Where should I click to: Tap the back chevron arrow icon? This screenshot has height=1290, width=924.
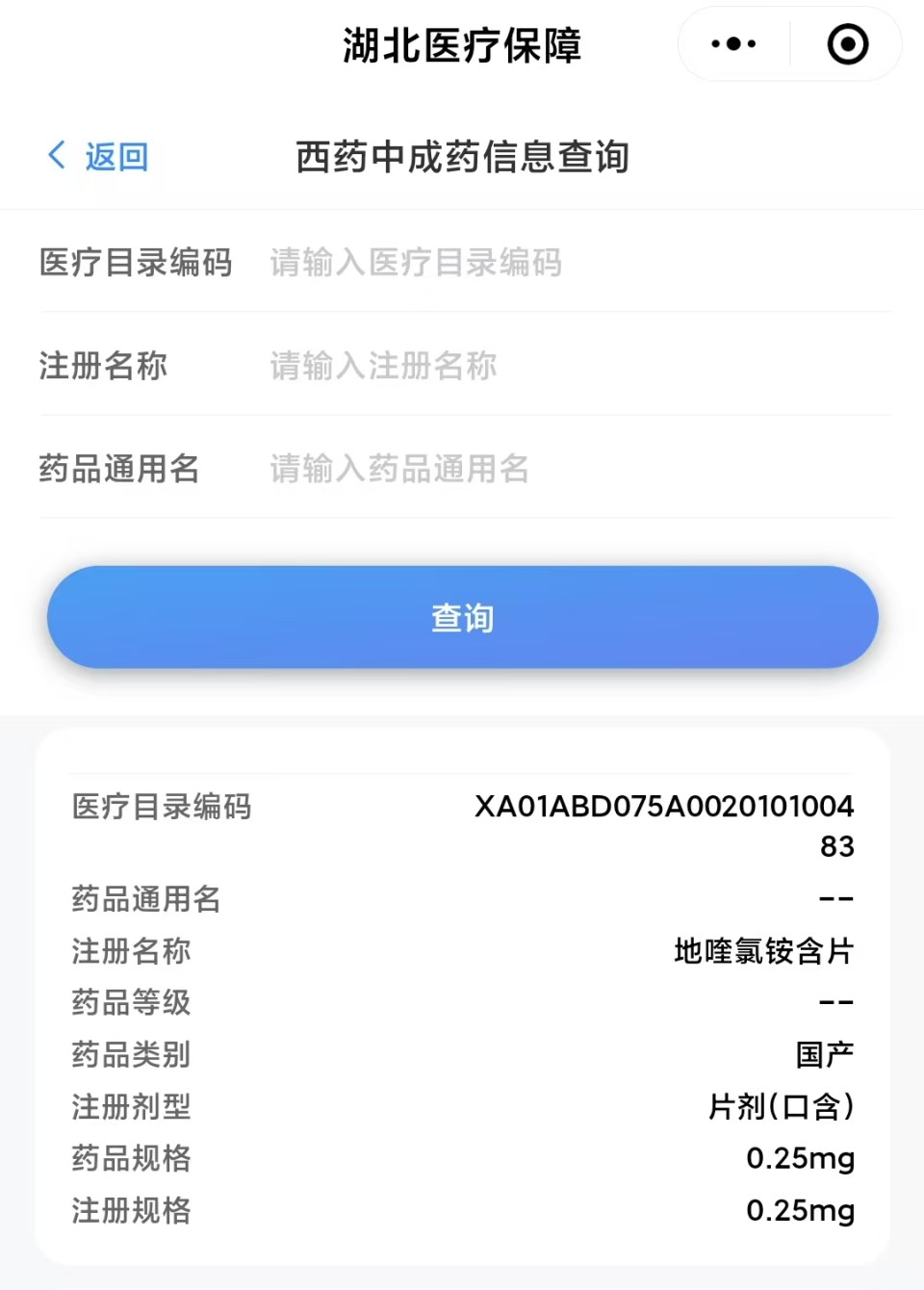pos(55,155)
